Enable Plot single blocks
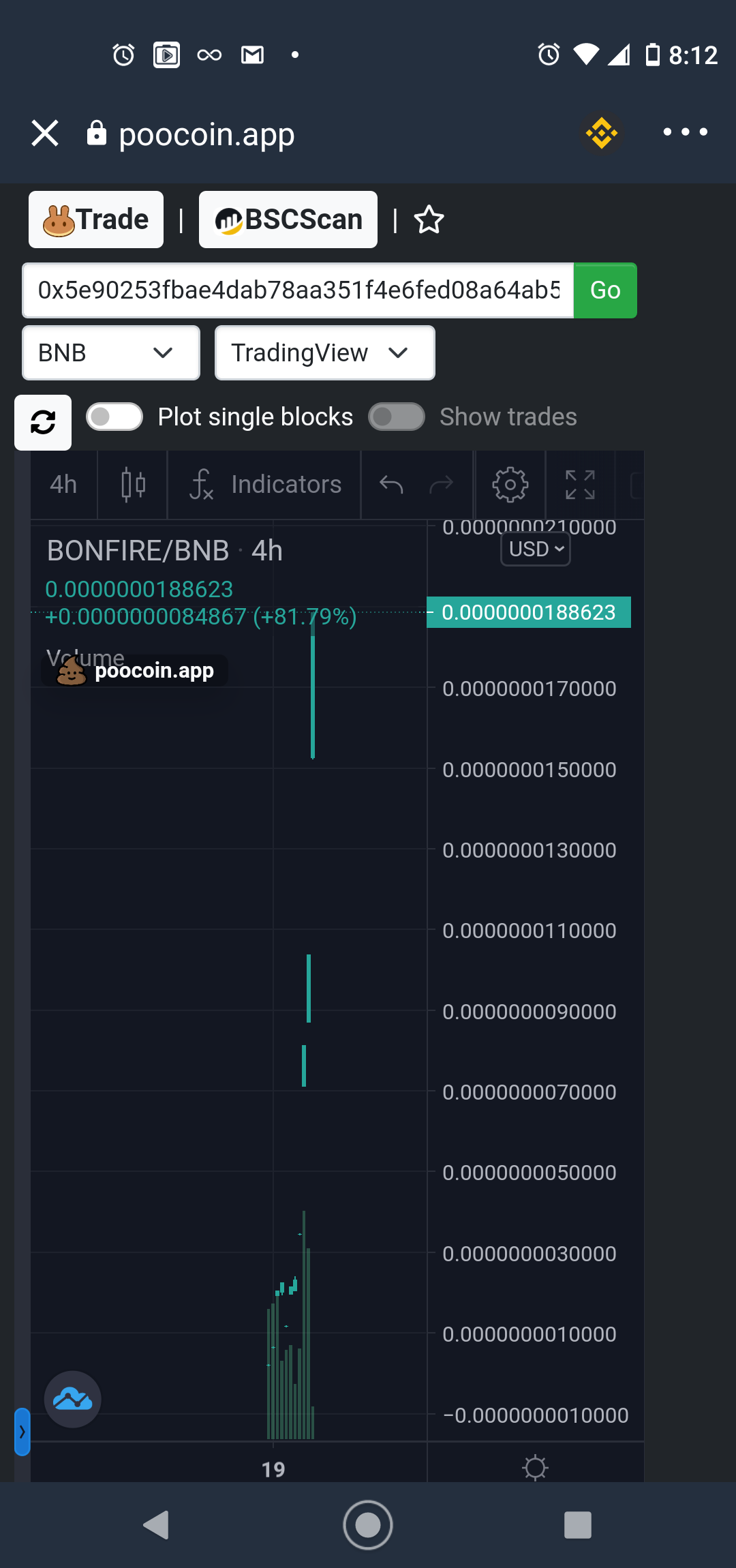This screenshot has width=736, height=1568. click(x=114, y=416)
